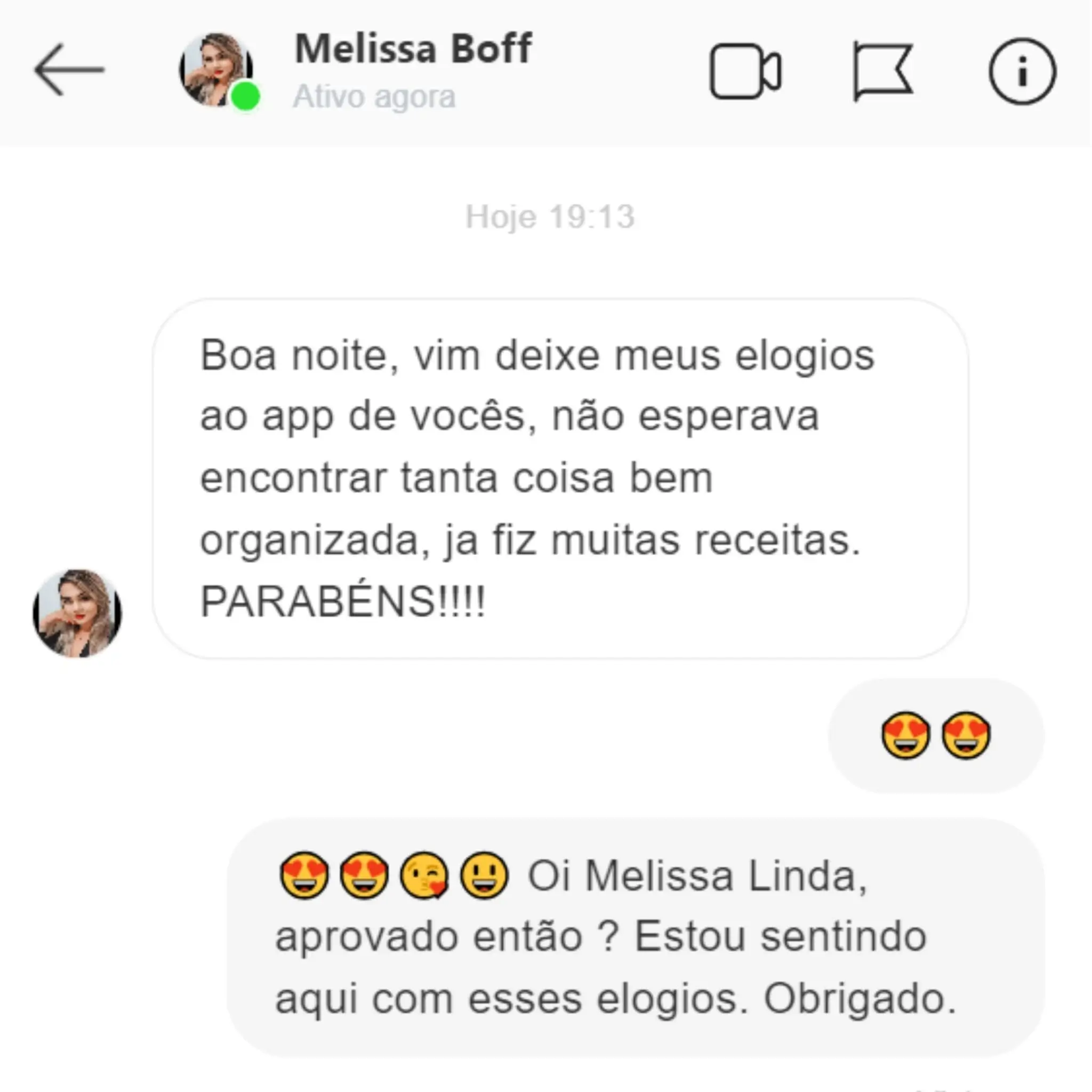
Task: Go back to the message list
Action: click(x=69, y=71)
